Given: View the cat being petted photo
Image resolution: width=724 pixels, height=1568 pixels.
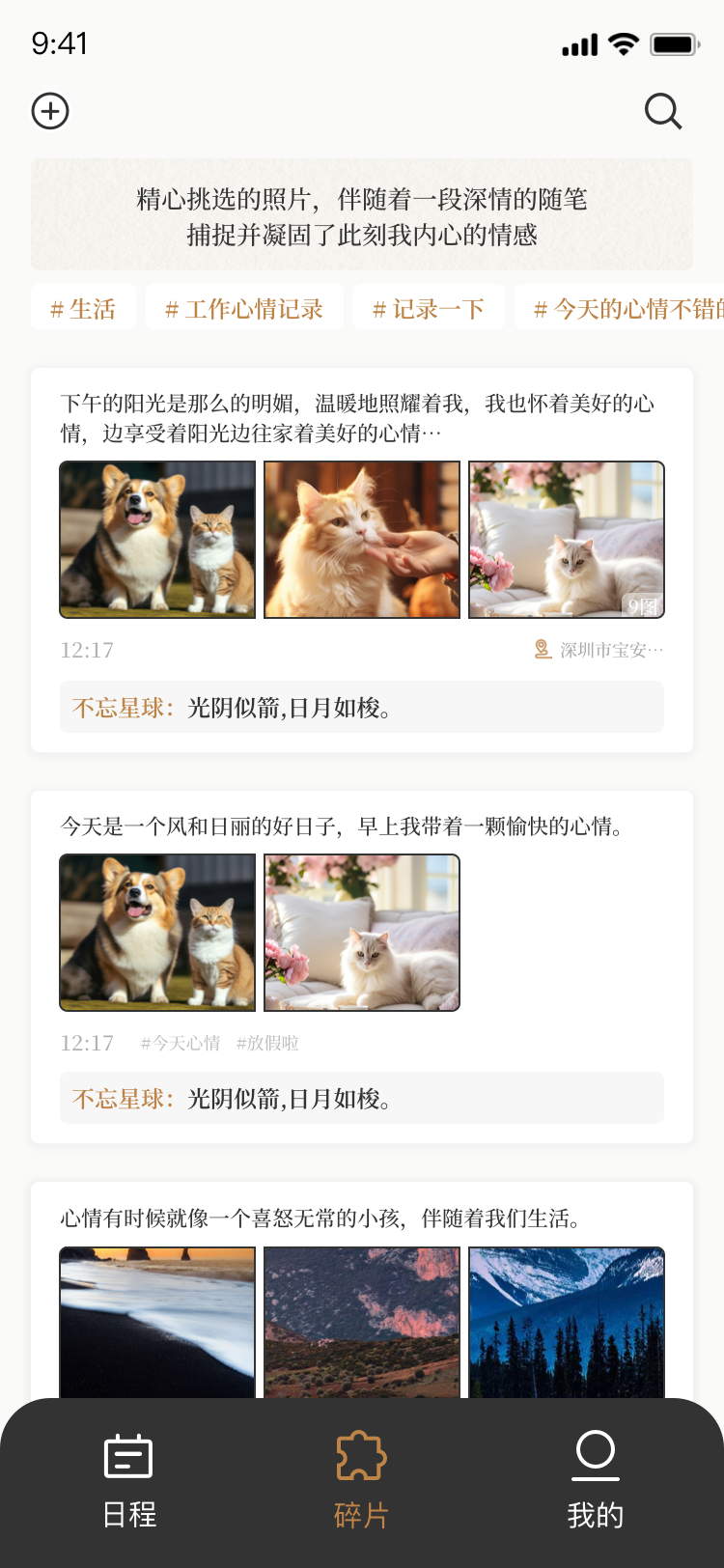Looking at the screenshot, I should tap(362, 540).
